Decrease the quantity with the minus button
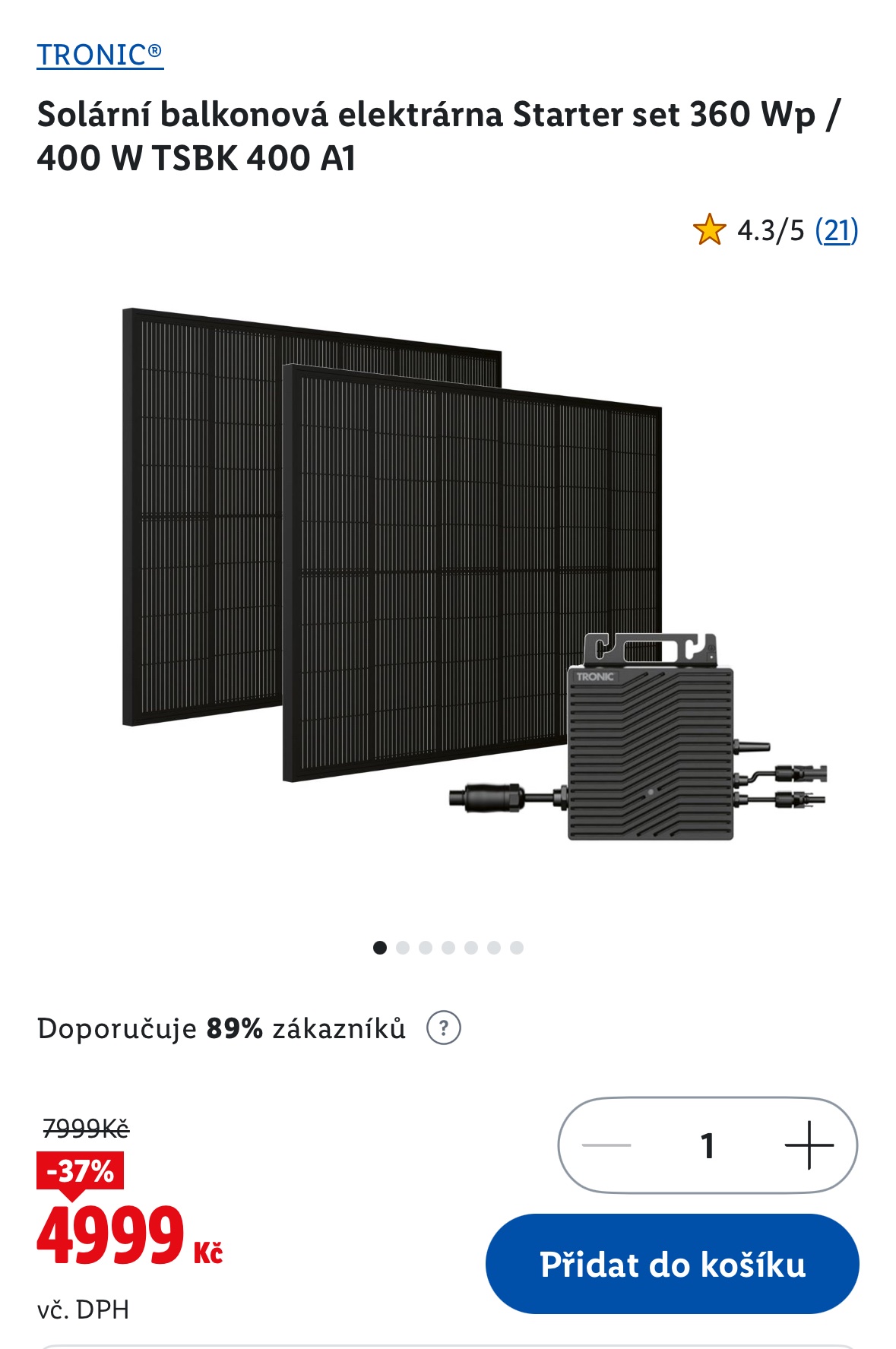 click(606, 1145)
